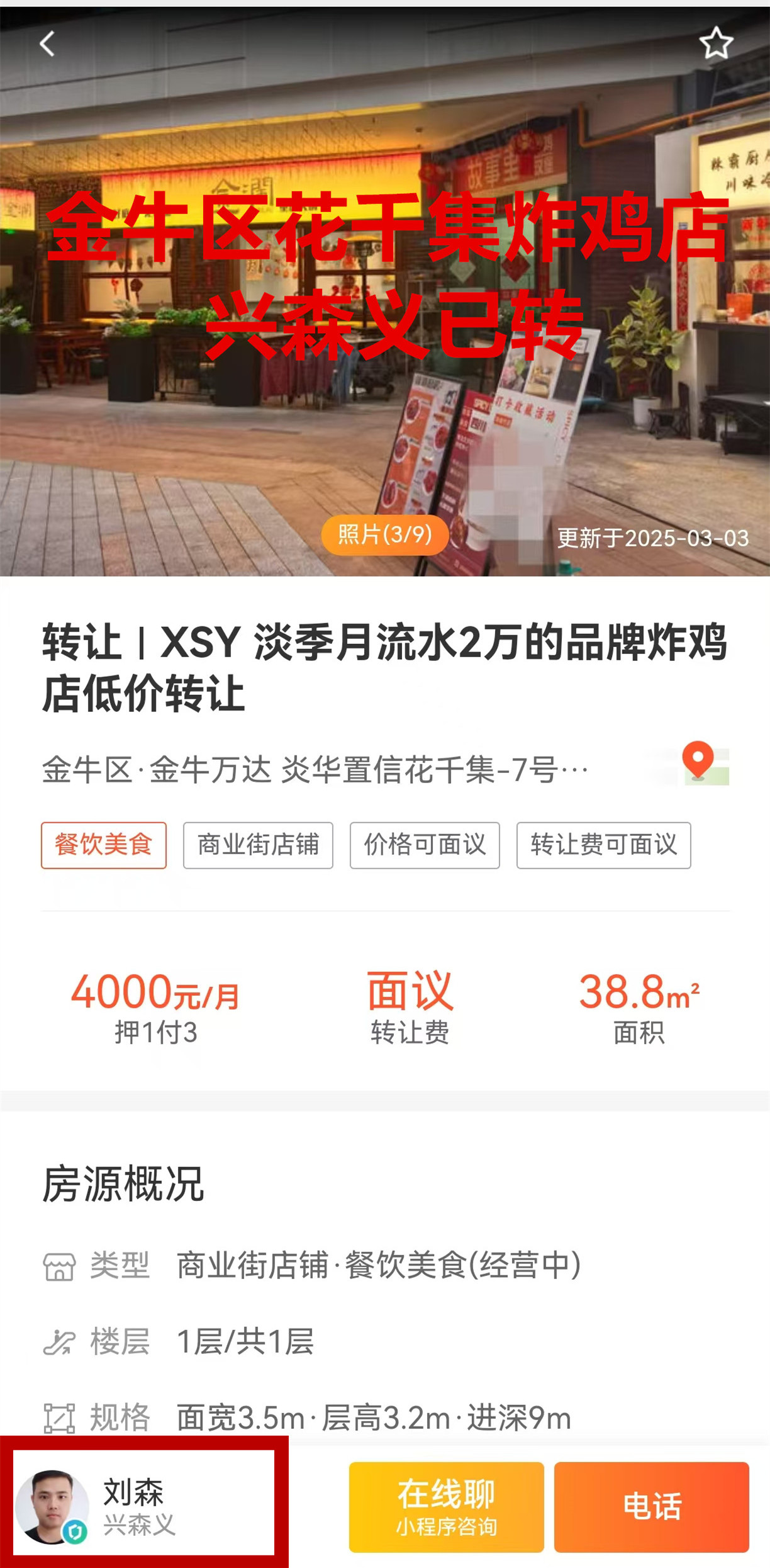The image size is (770, 1568).
Task: Go back using the top-left arrow
Action: (48, 44)
